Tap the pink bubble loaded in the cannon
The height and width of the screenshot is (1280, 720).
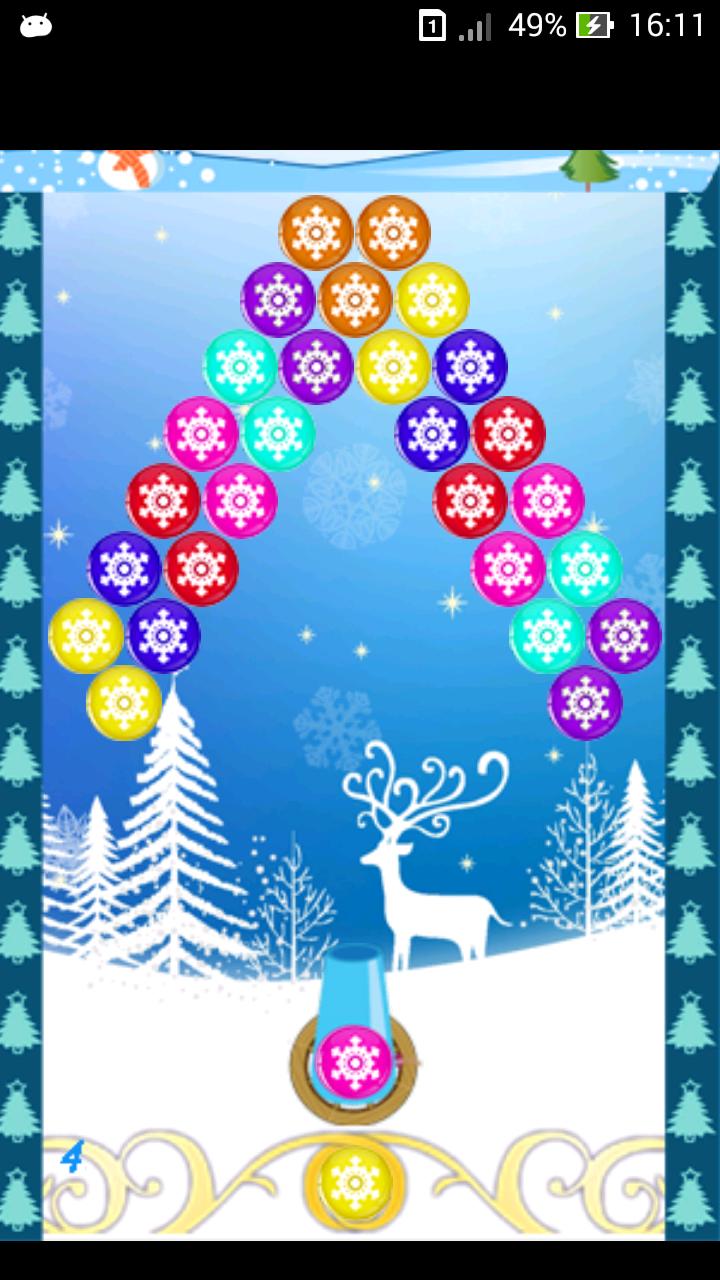click(x=354, y=1063)
